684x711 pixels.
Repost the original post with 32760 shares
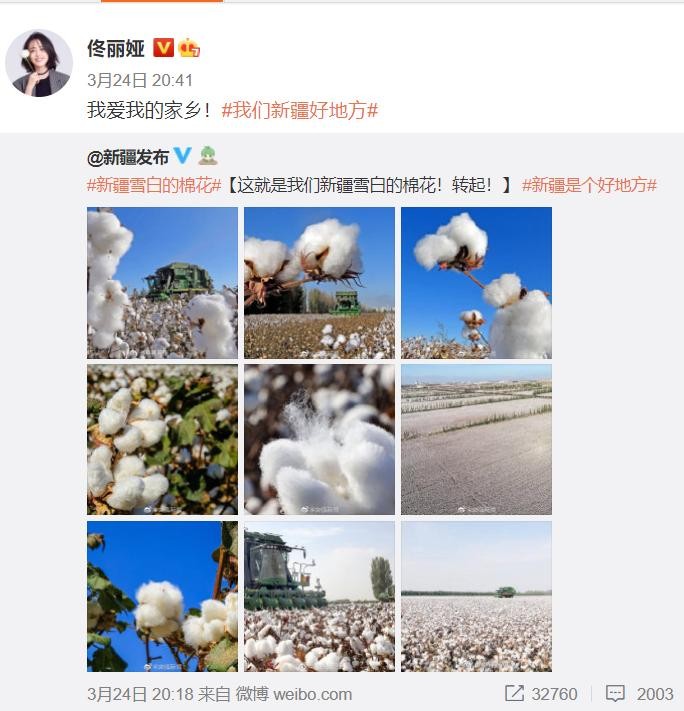541,693
